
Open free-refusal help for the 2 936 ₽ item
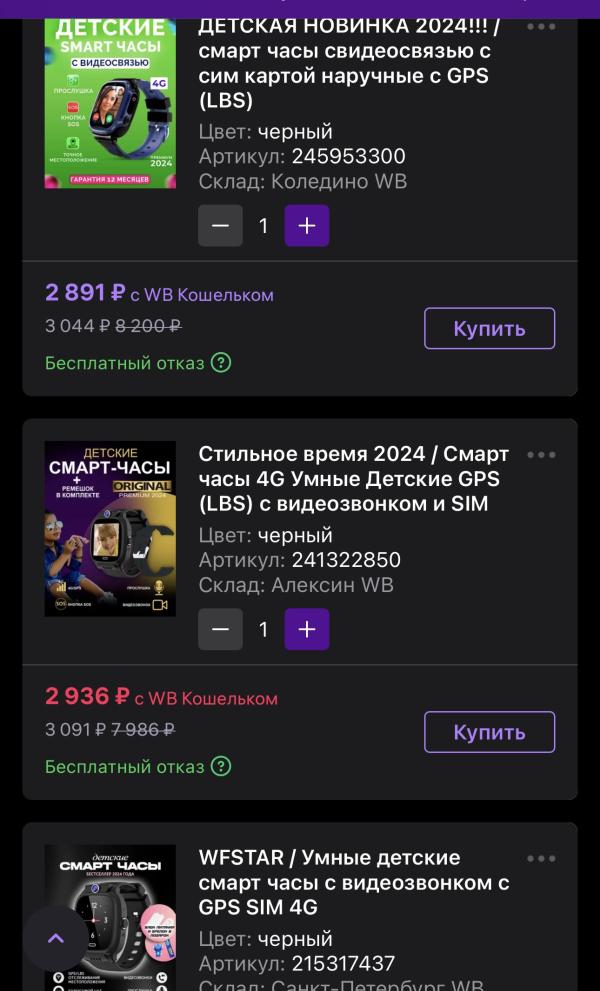pyautogui.click(x=221, y=767)
